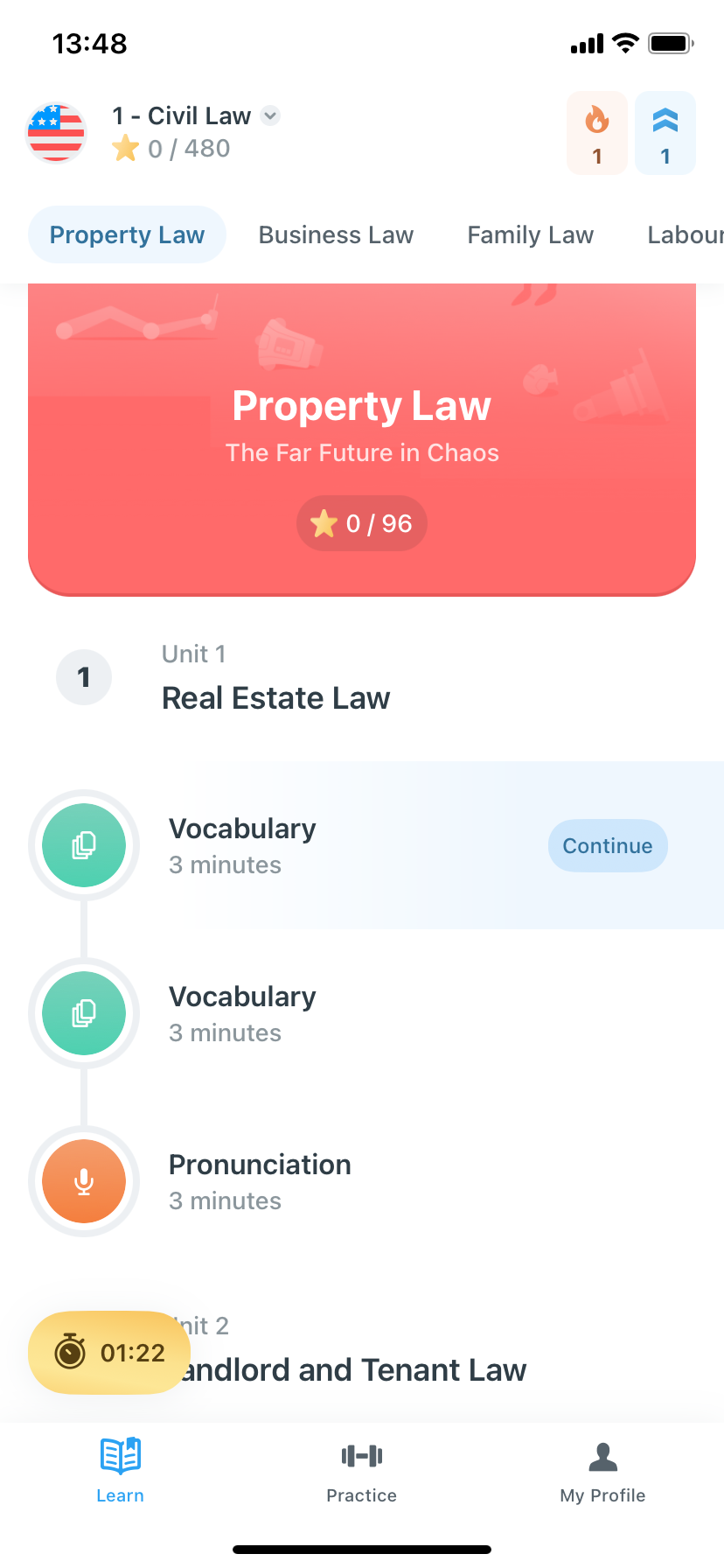
Task: Open the level rank badge
Action: tap(665, 133)
